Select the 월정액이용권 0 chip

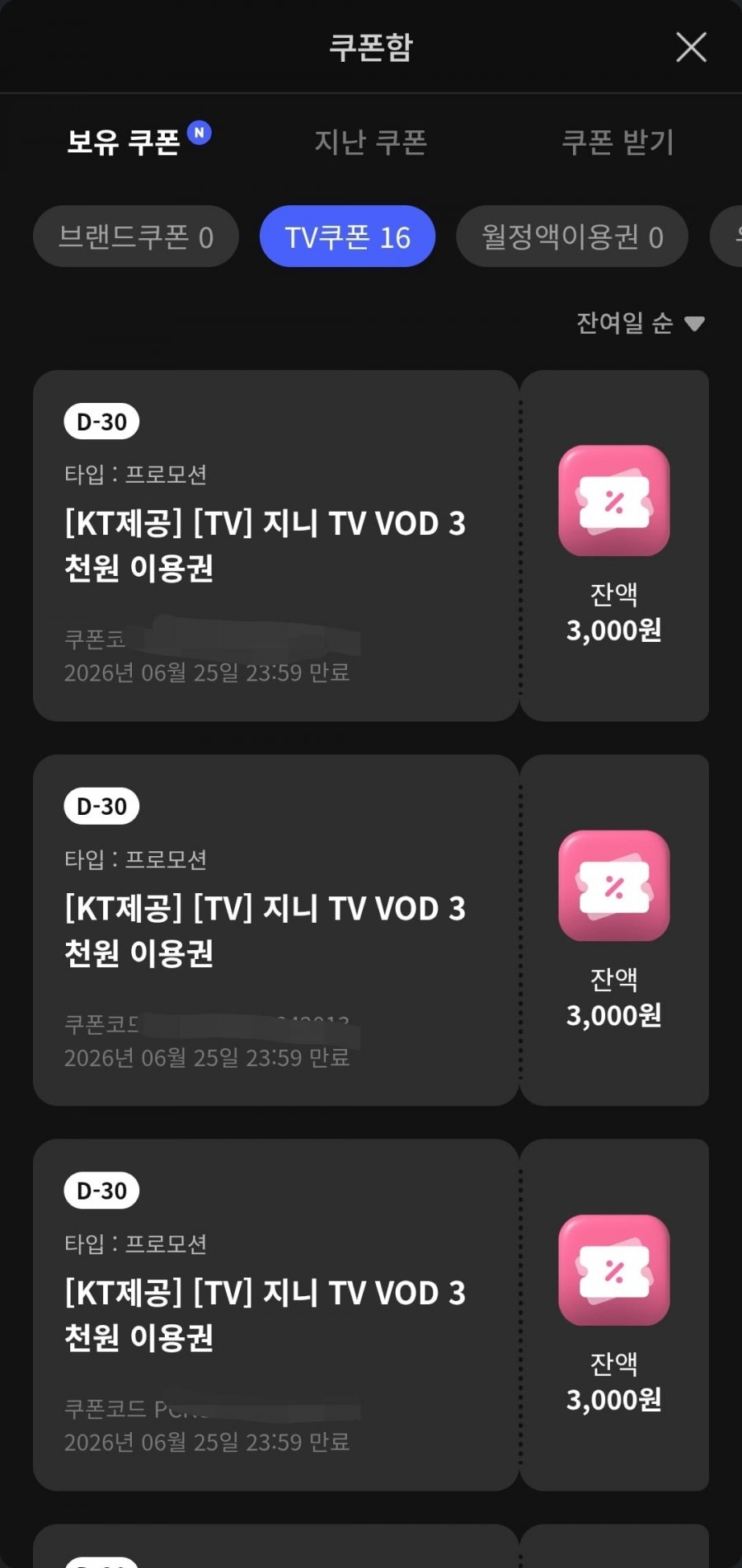pos(572,236)
